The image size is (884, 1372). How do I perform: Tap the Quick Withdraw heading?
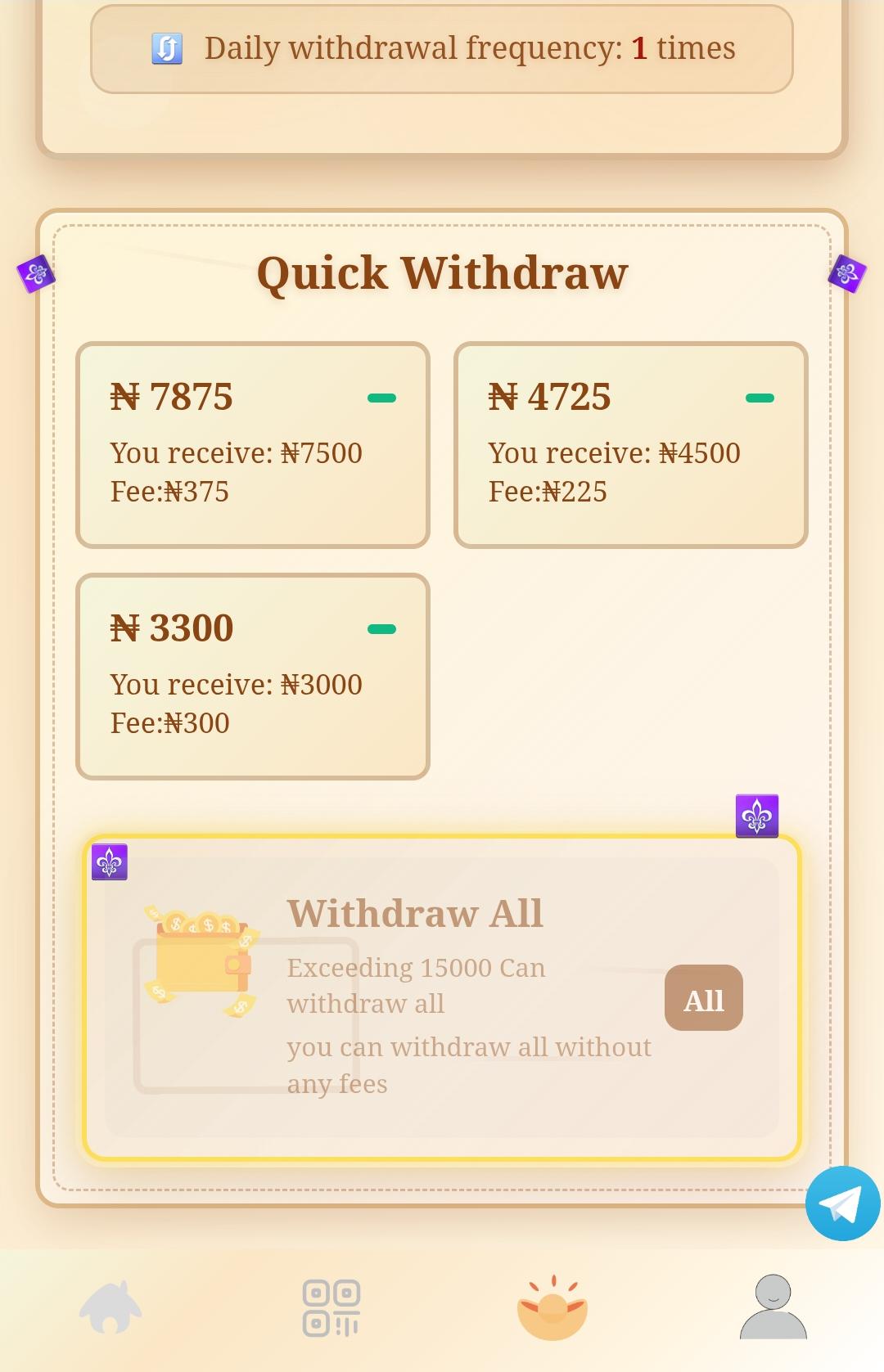point(442,273)
